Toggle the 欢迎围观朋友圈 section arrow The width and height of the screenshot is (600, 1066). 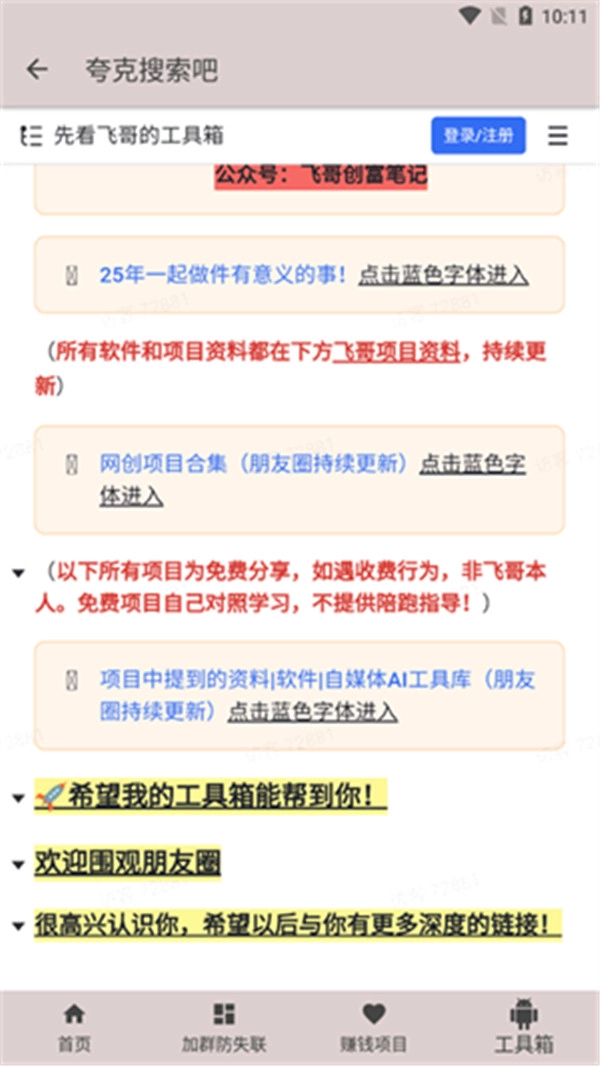click(x=18, y=865)
